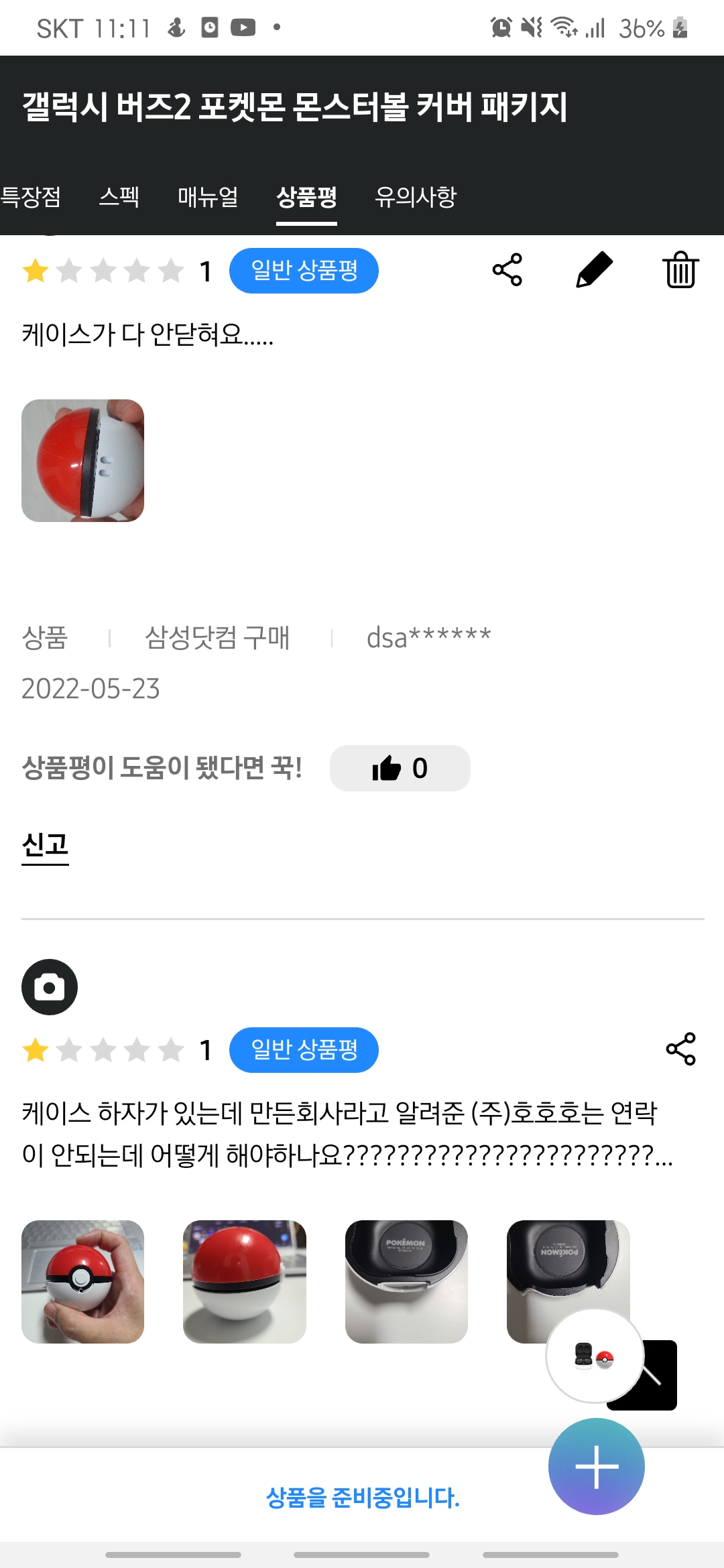Delete the review using the trash icon
Image resolution: width=724 pixels, height=1568 pixels.
click(x=680, y=270)
